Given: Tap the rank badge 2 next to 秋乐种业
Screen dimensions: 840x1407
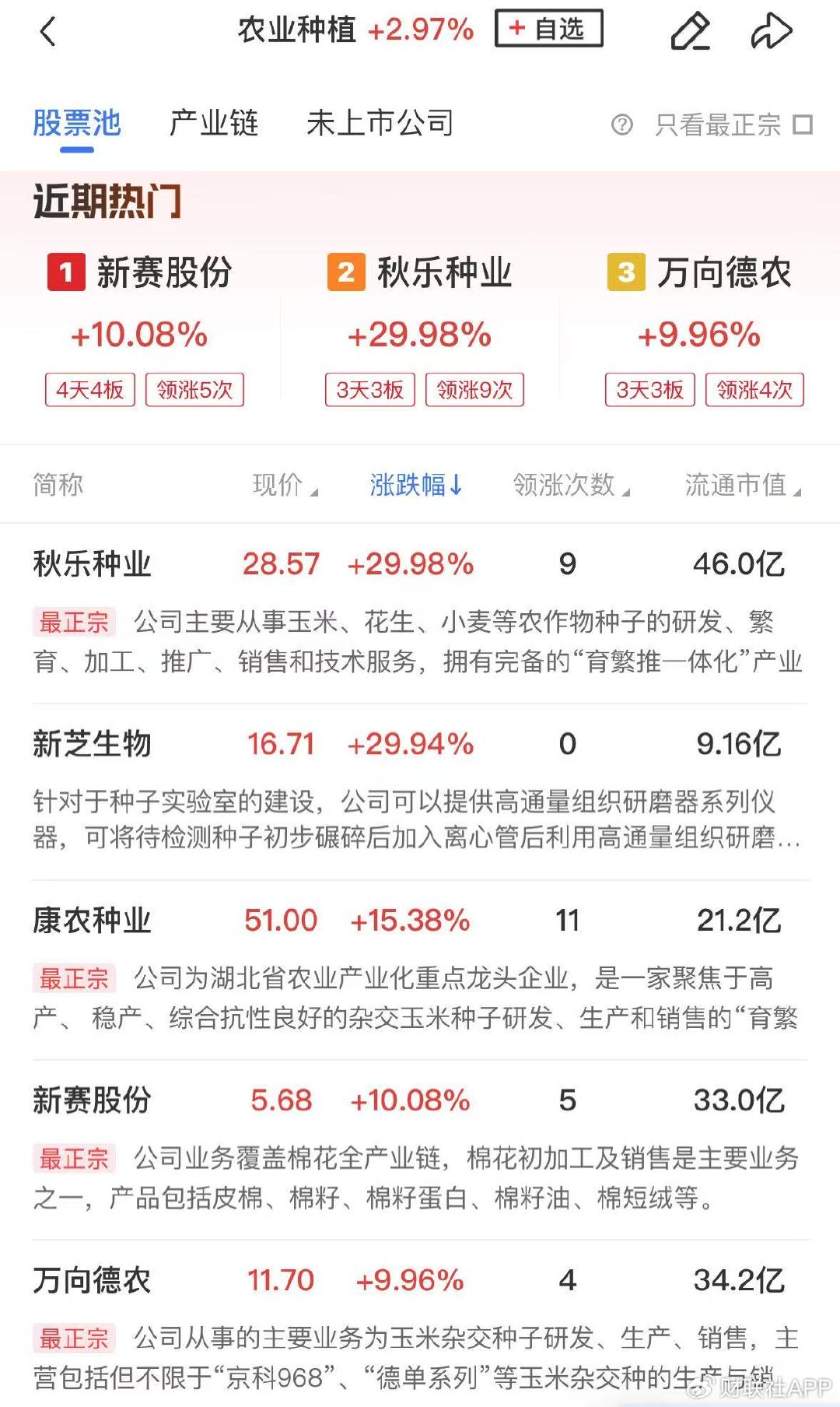Looking at the screenshot, I should (345, 272).
